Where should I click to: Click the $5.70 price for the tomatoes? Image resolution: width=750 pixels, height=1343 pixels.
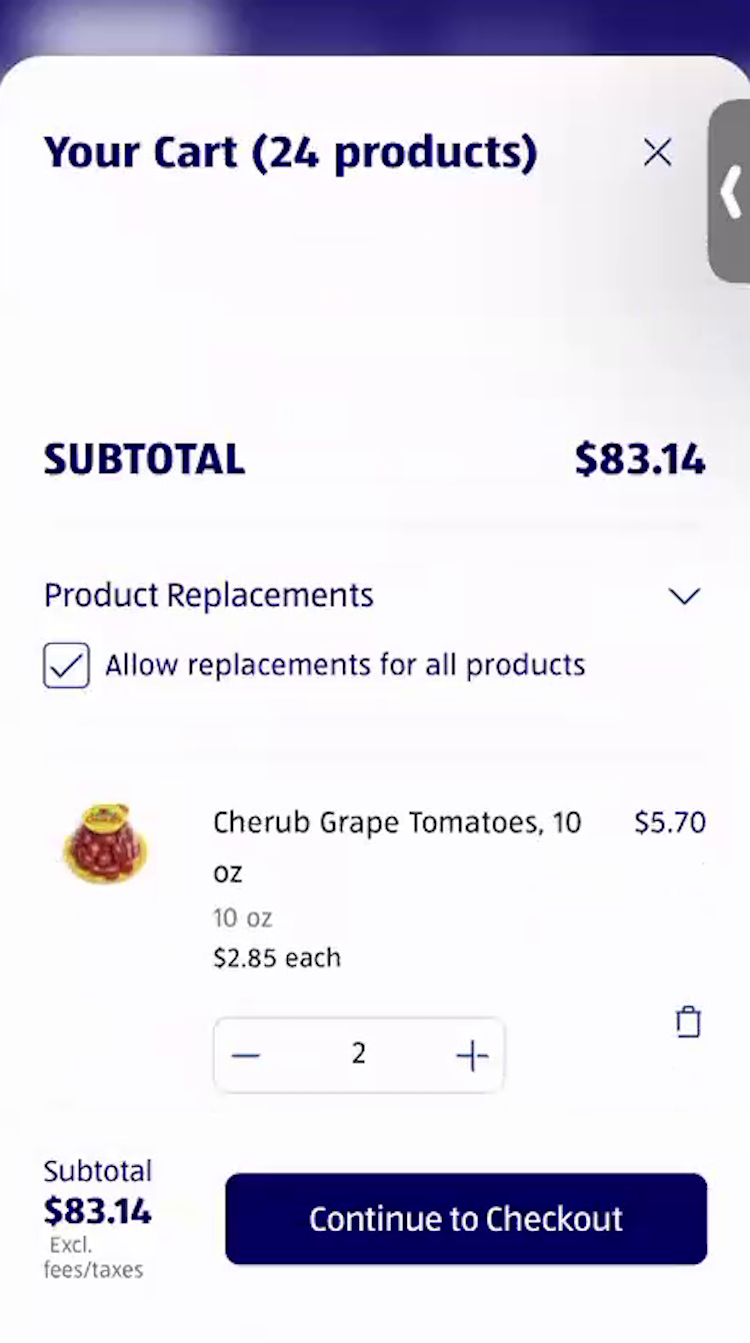[x=669, y=822]
